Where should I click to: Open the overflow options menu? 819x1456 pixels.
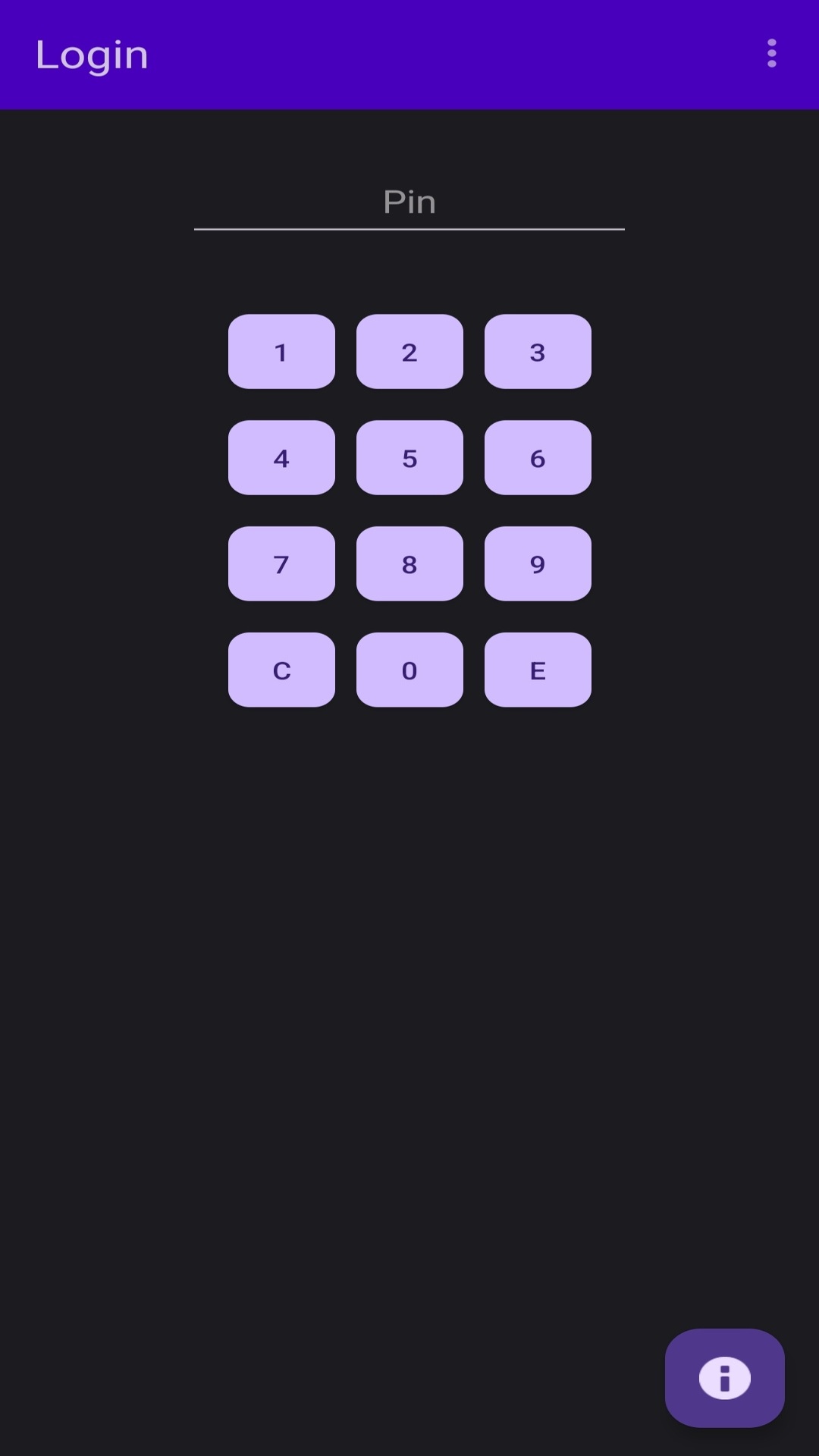(771, 53)
